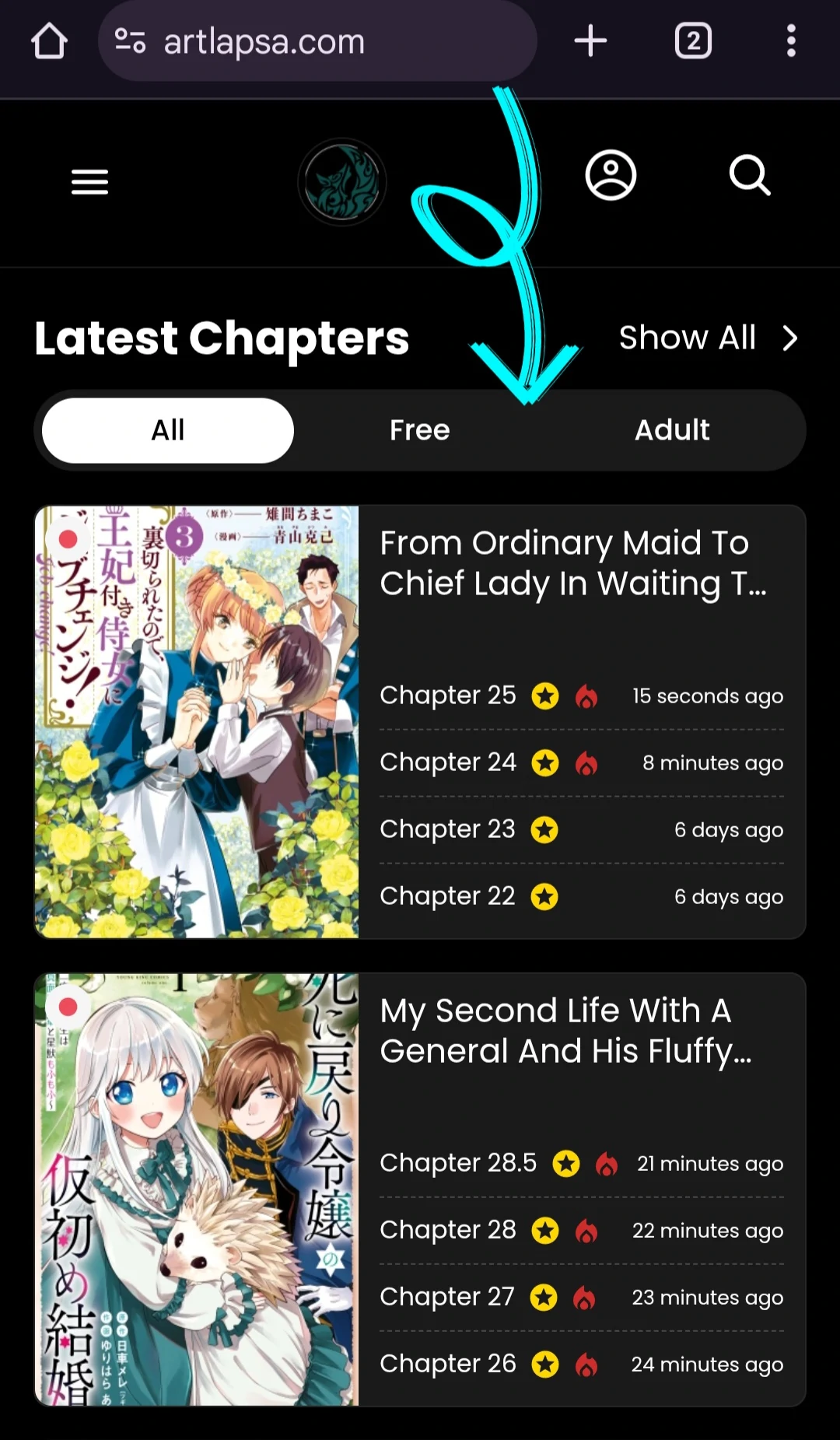Tap the browser home button
Viewport: 840px width, 1440px height.
49,40
